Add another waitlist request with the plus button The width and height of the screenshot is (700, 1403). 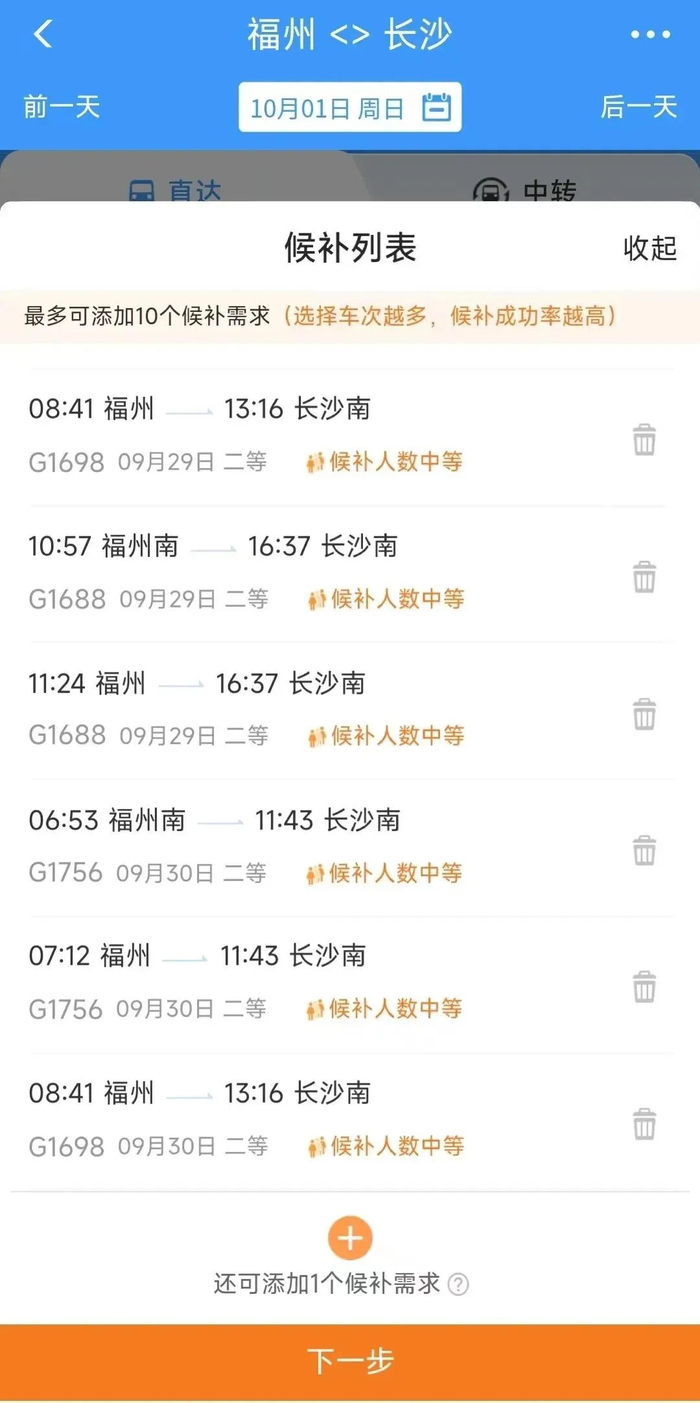350,1238
